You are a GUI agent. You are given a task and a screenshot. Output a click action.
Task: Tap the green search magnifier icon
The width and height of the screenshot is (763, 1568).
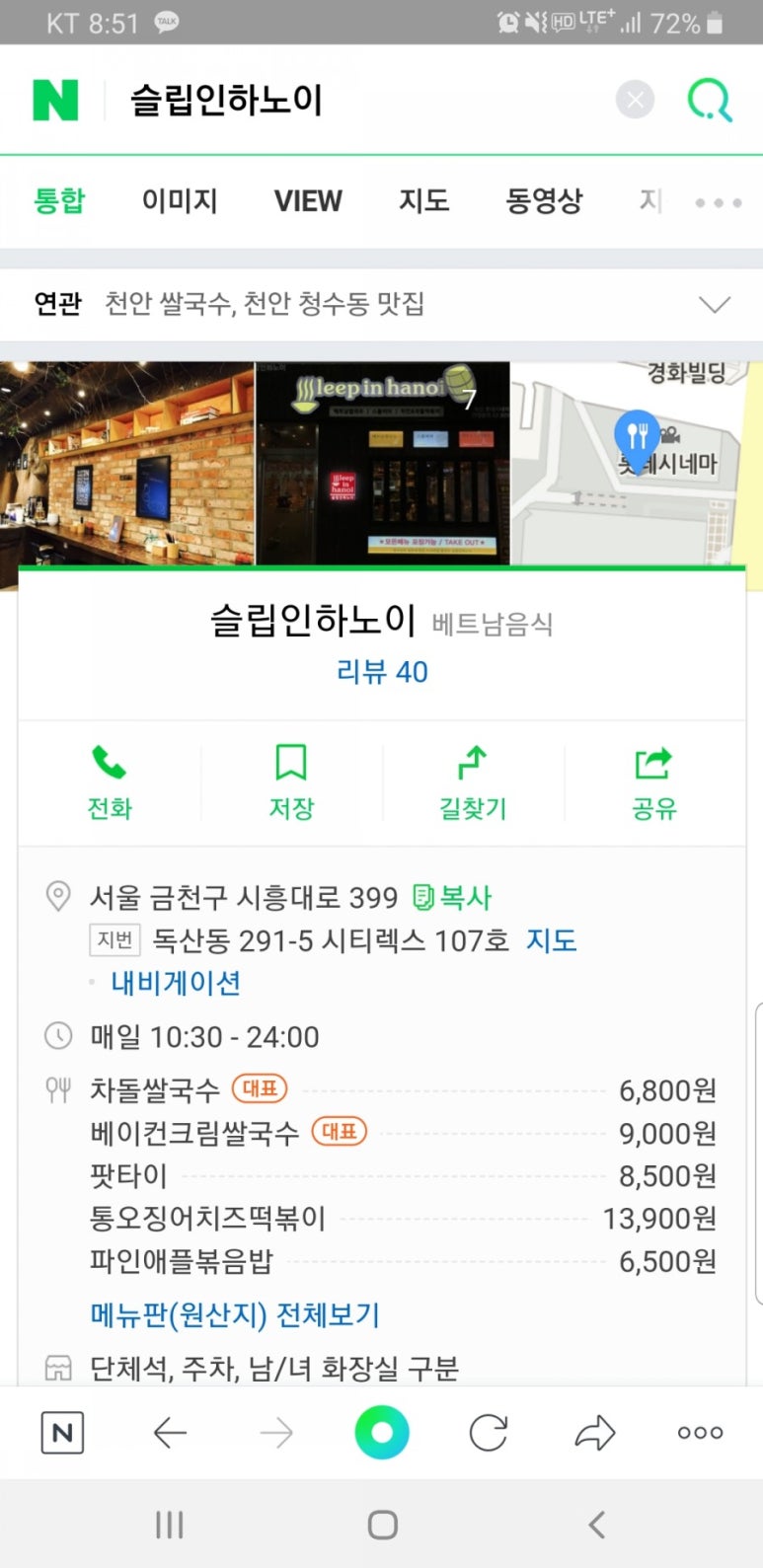710,100
